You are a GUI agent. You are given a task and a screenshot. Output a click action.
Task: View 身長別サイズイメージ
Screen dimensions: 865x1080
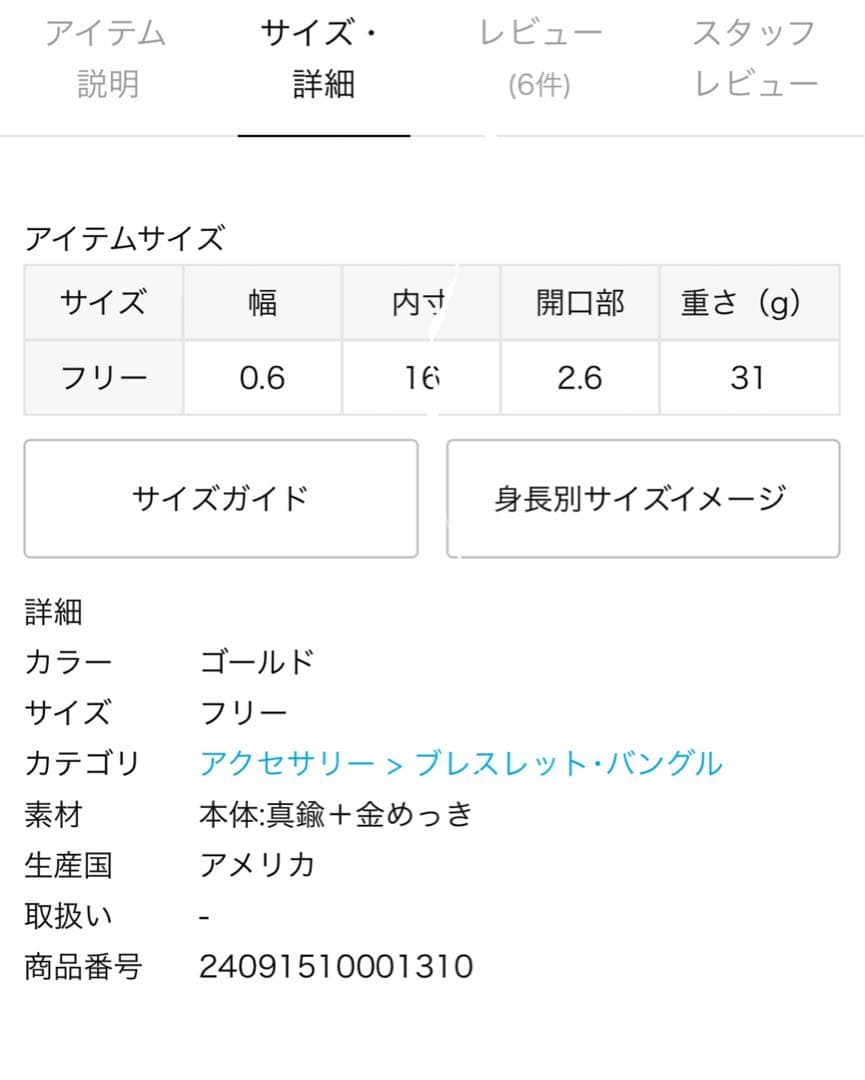tap(642, 498)
